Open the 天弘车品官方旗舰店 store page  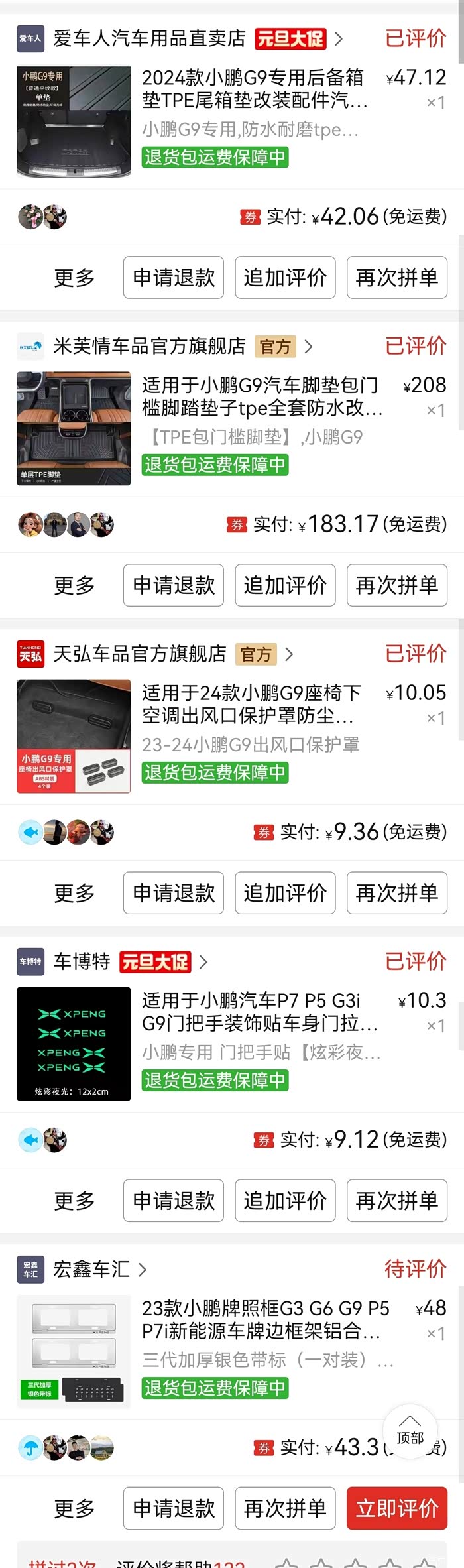pyautogui.click(x=139, y=654)
